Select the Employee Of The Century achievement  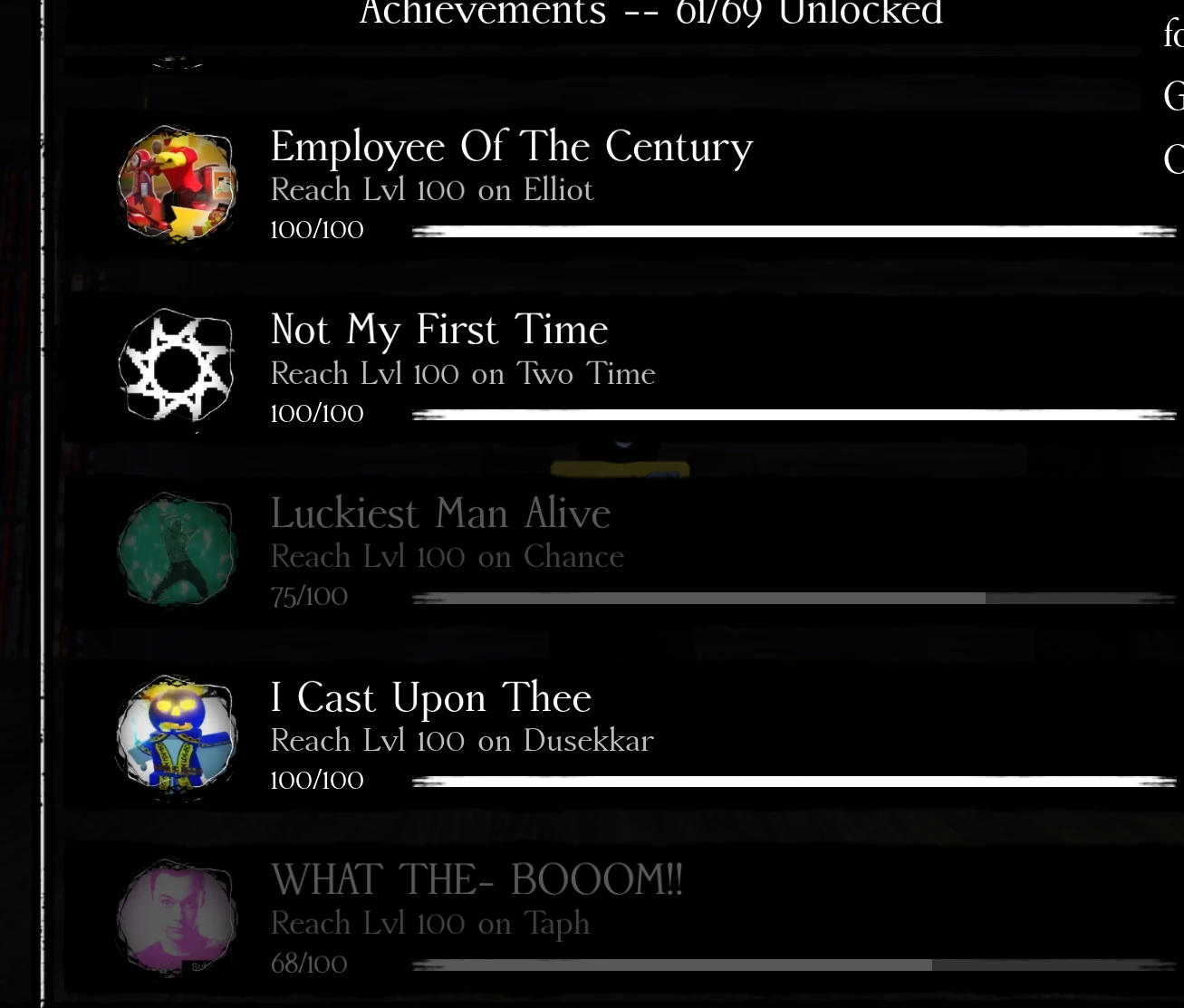511,148
